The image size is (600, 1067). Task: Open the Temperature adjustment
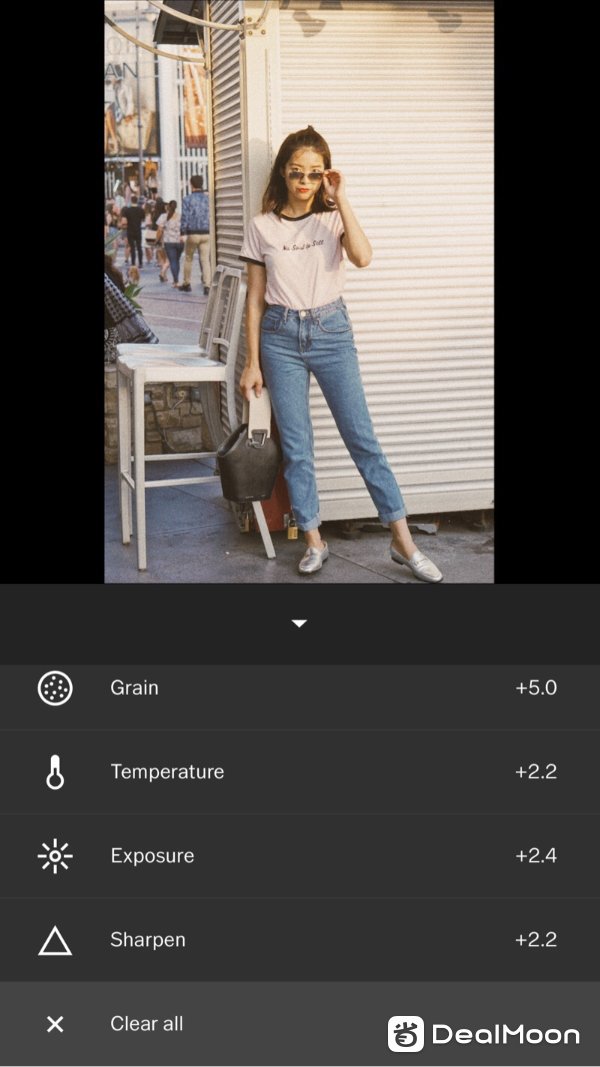[x=300, y=772]
